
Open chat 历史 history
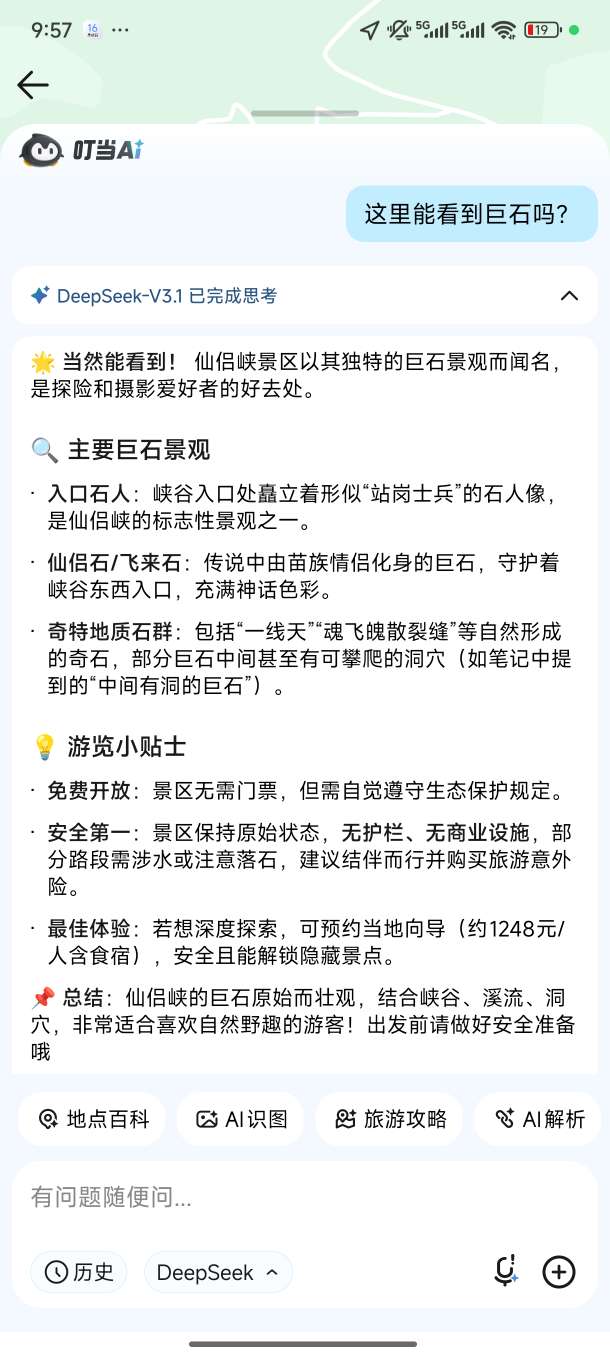tap(79, 1272)
